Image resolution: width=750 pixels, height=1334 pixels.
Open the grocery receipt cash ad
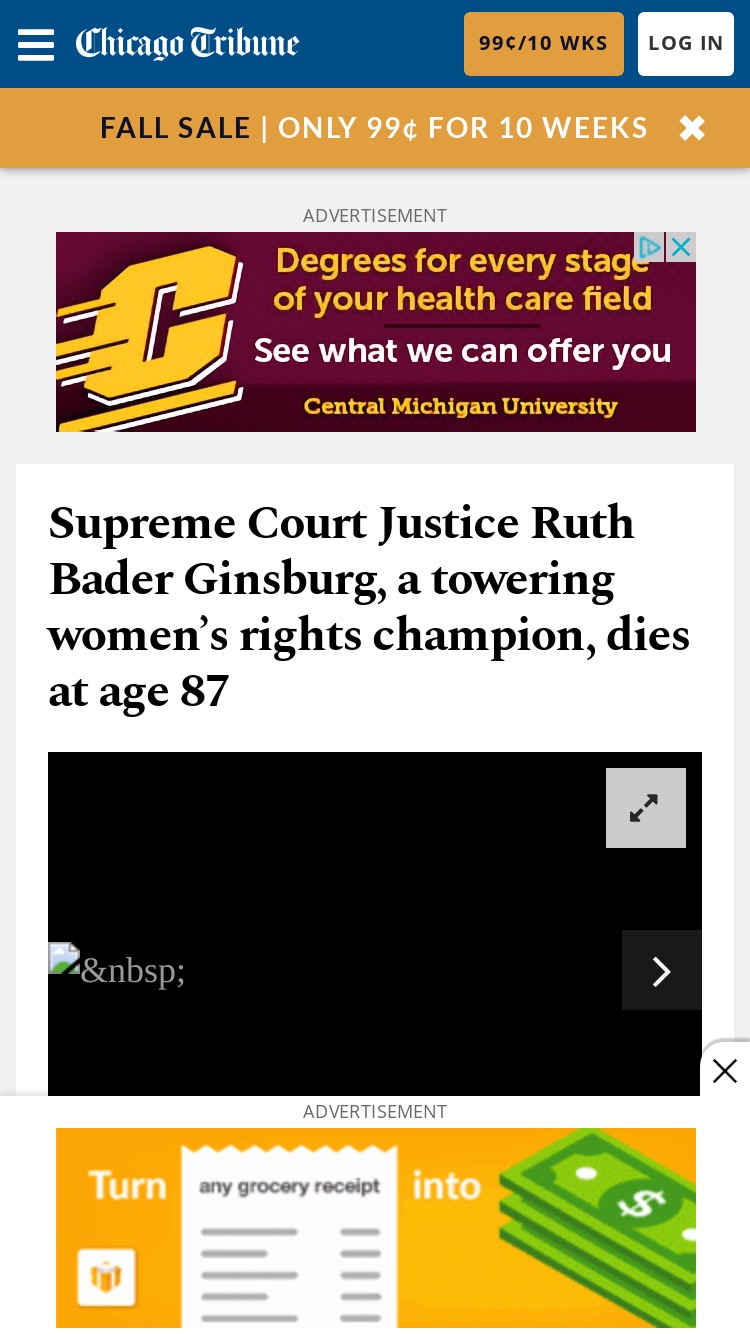click(x=376, y=1228)
